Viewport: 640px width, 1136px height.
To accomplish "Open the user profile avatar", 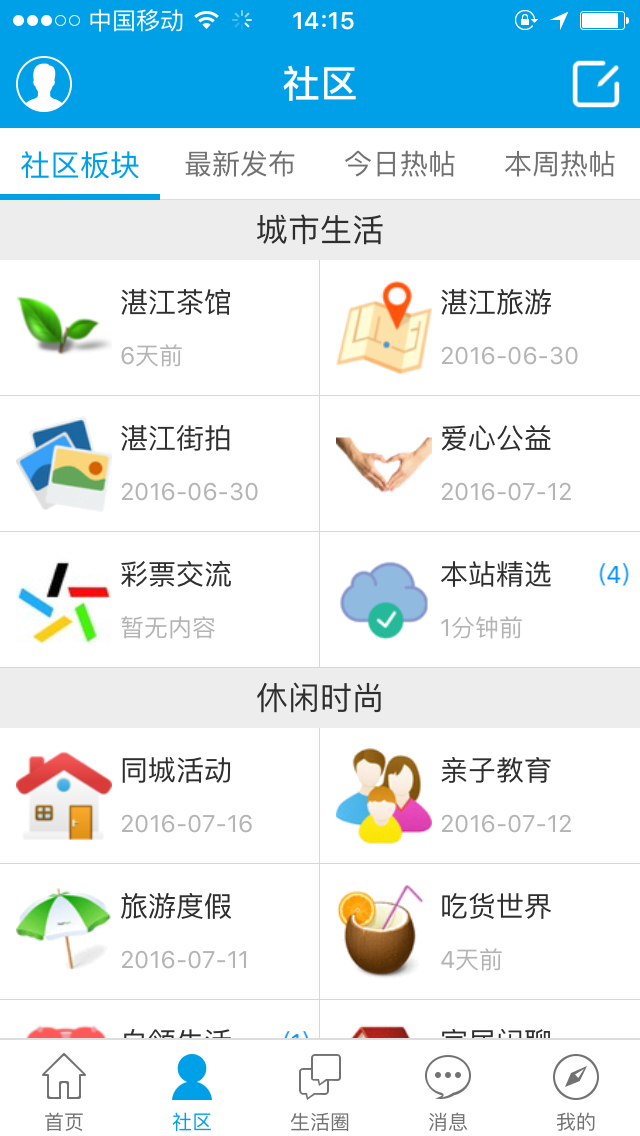I will pos(44,84).
